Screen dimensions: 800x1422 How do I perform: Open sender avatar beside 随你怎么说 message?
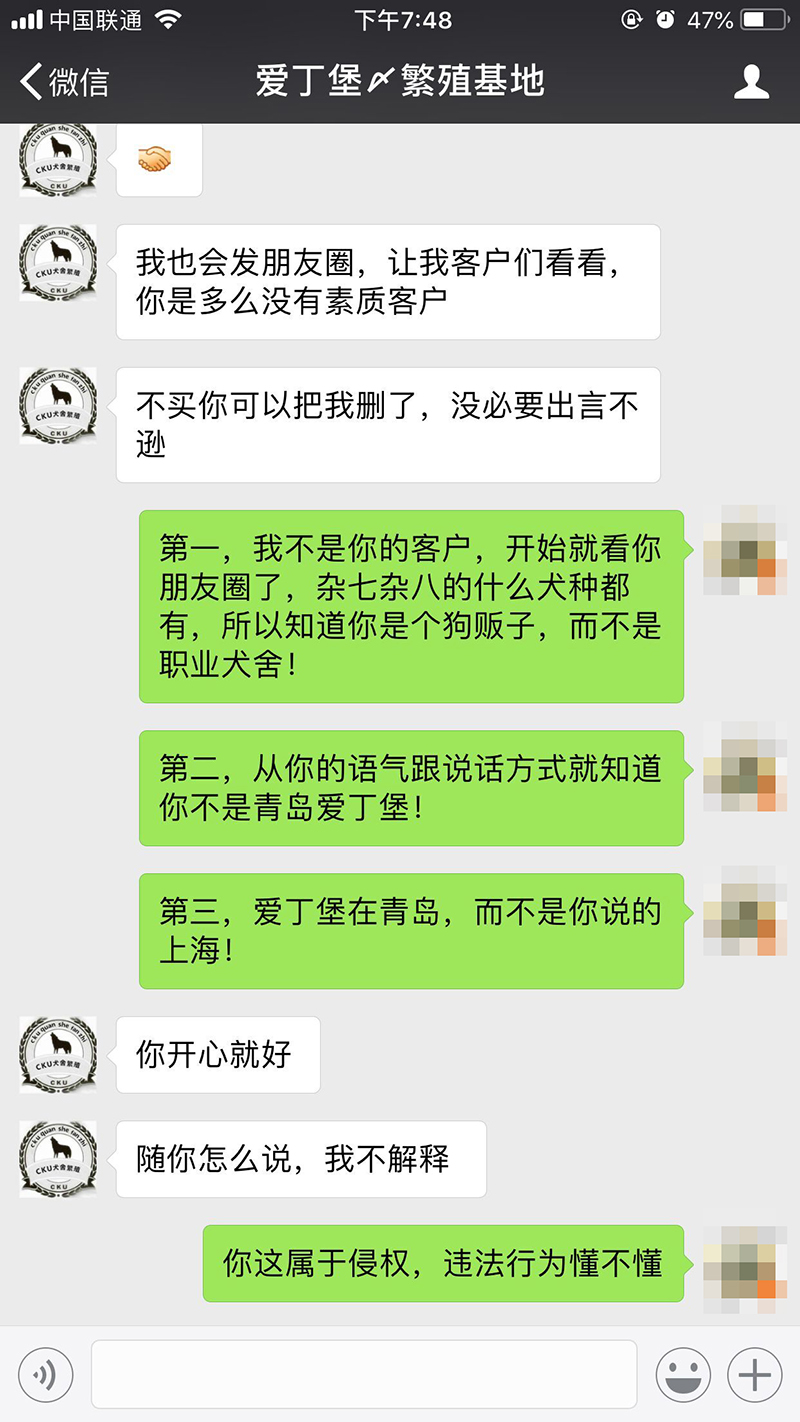tap(59, 1159)
